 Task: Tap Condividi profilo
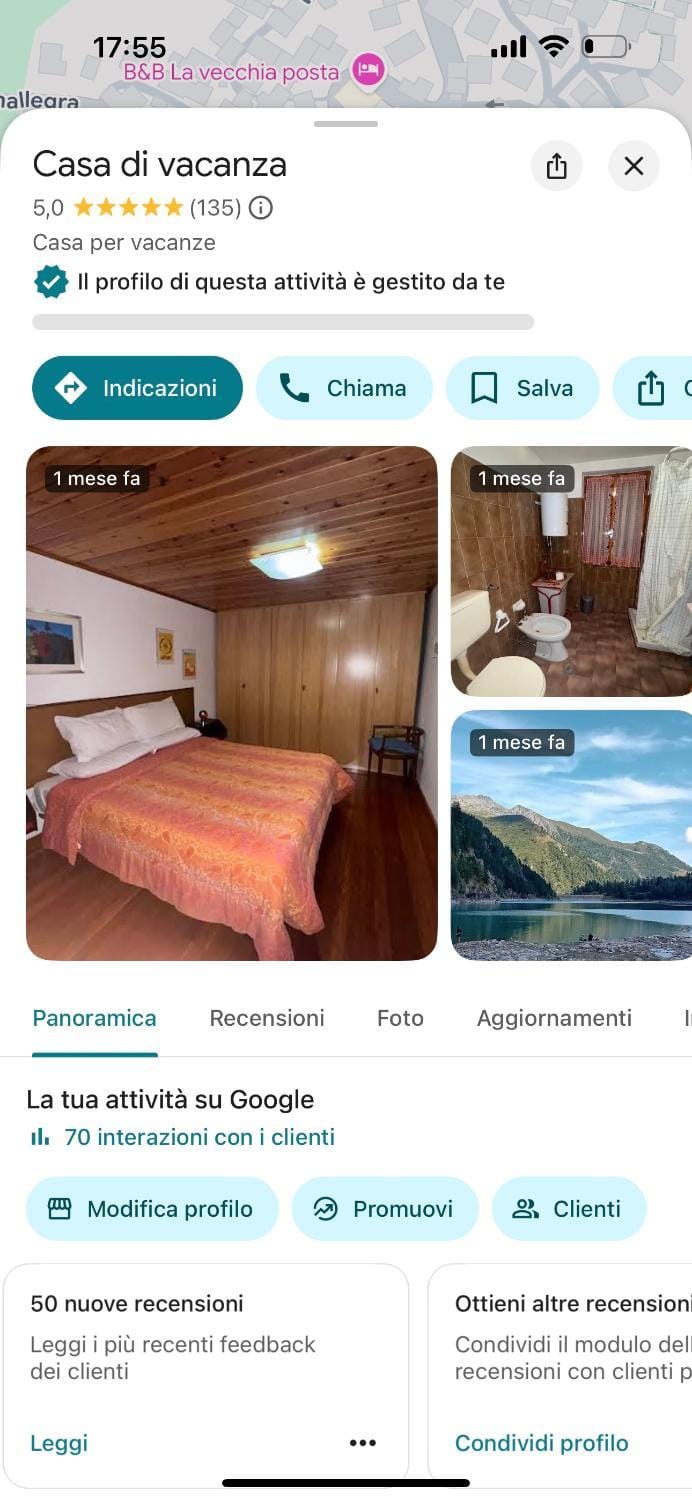click(x=541, y=1443)
